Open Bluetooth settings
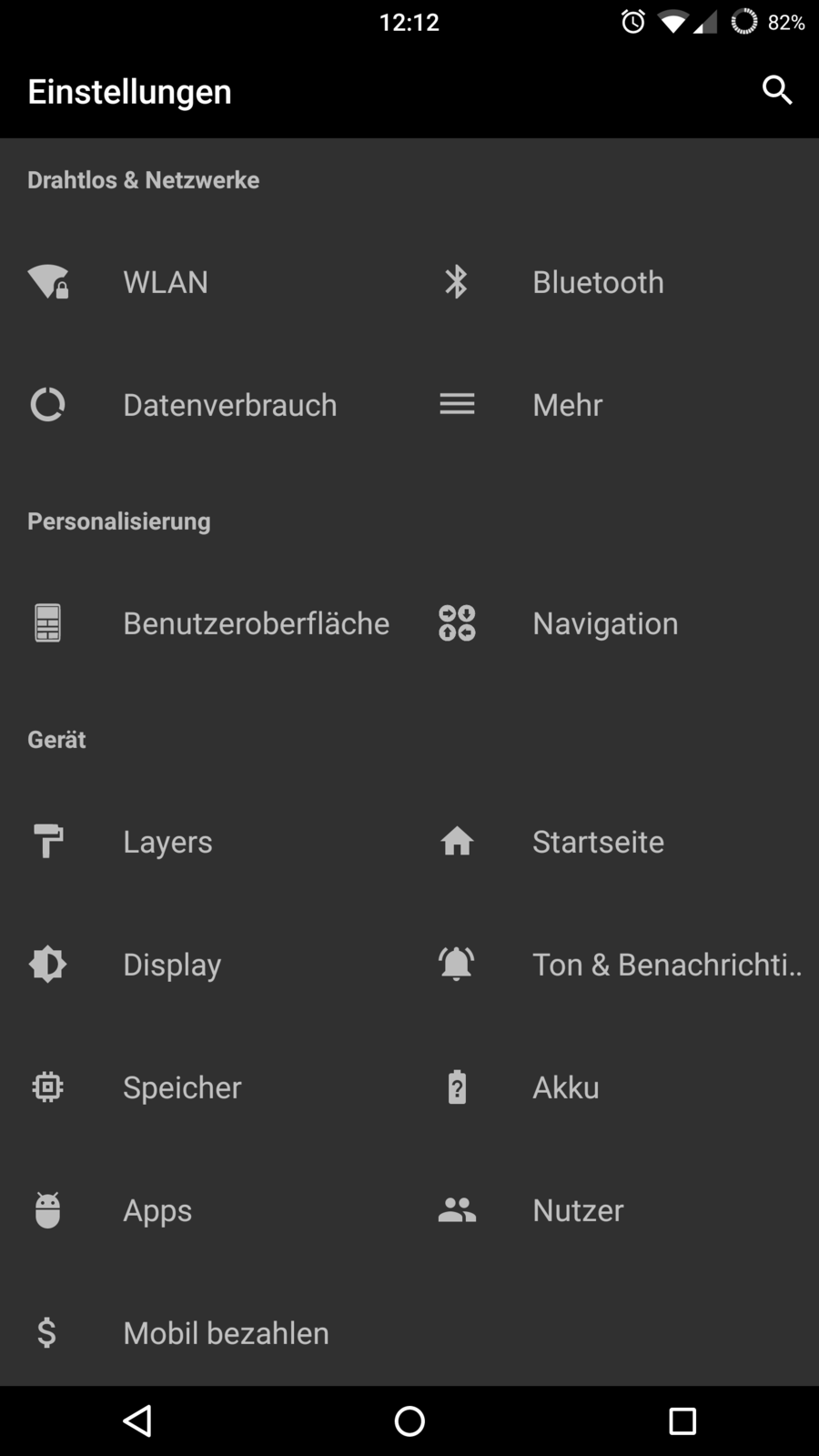 coord(598,282)
